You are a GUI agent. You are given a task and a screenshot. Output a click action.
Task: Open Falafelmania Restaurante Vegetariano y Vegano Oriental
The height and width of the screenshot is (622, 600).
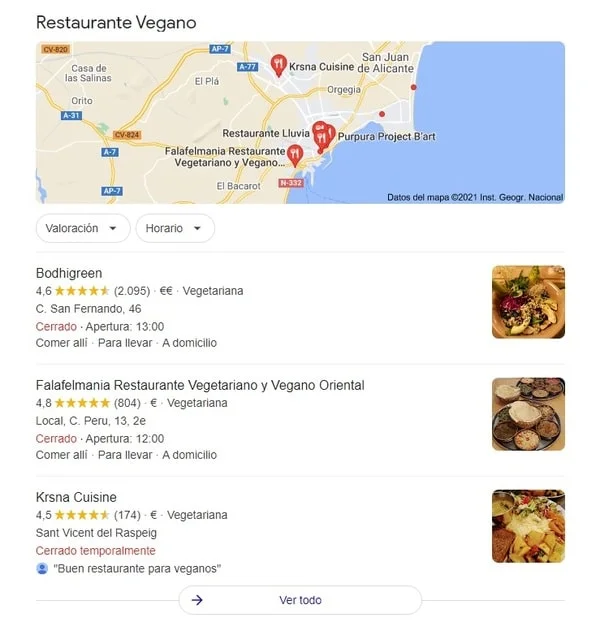point(200,385)
